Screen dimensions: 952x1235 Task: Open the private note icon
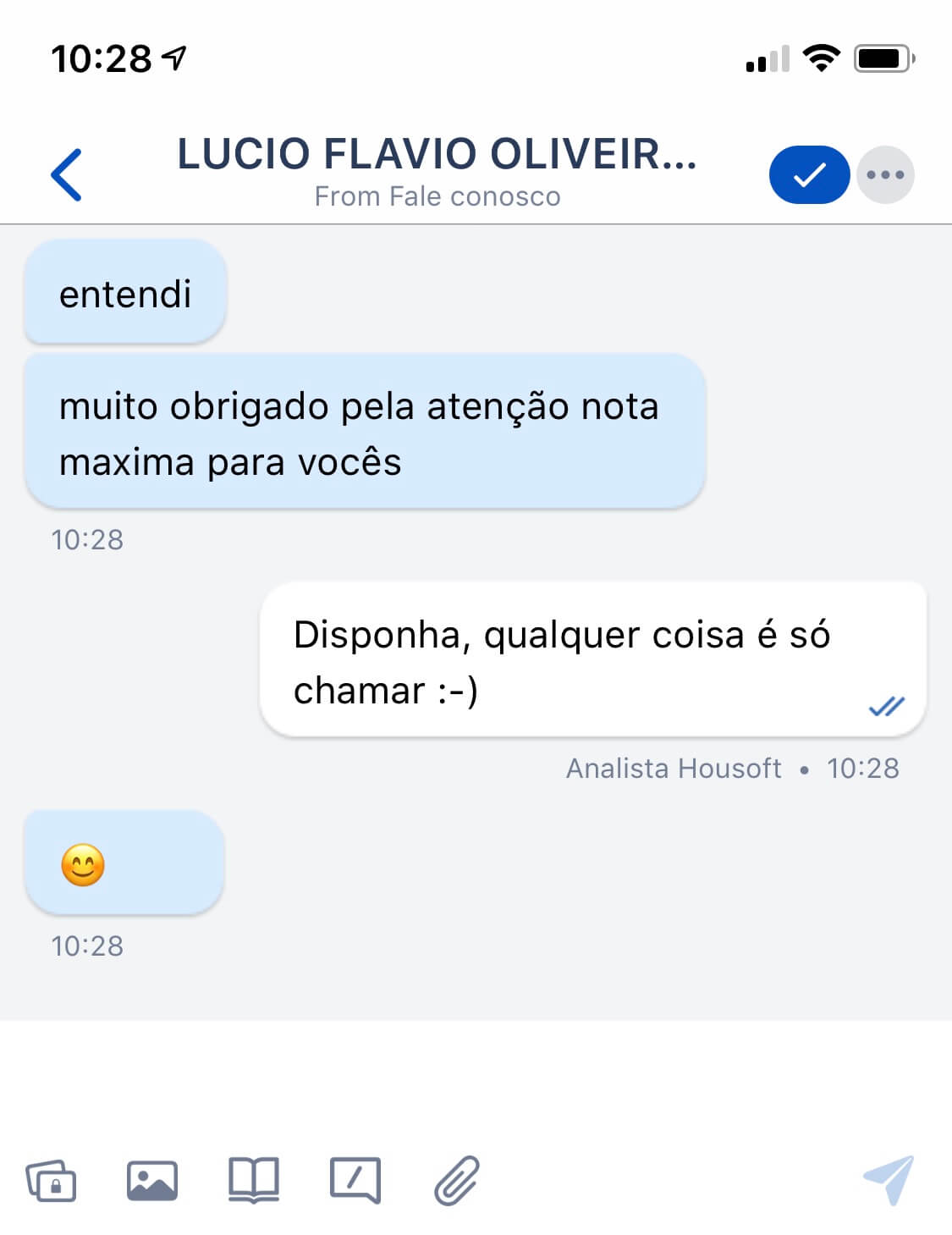pos(51,1180)
